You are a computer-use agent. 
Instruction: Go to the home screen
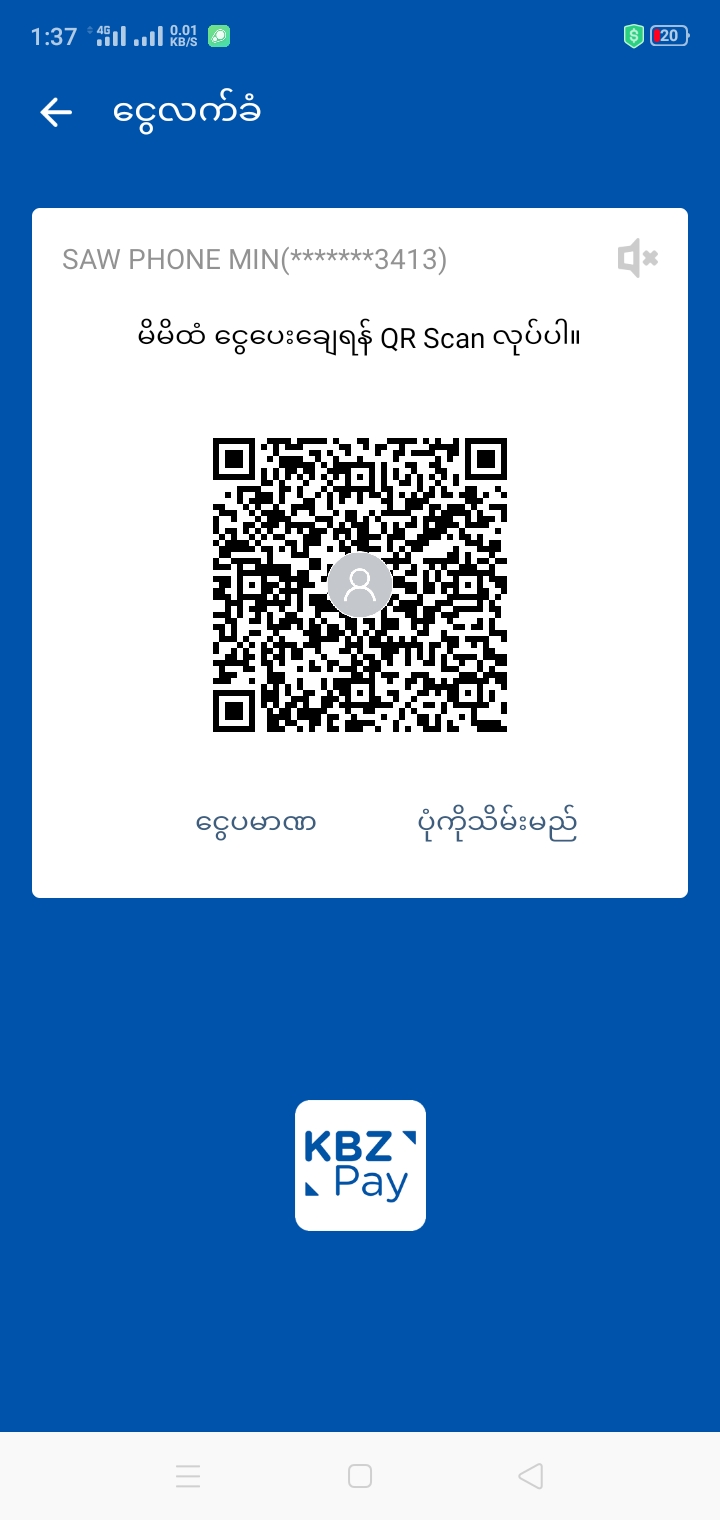[x=360, y=1476]
